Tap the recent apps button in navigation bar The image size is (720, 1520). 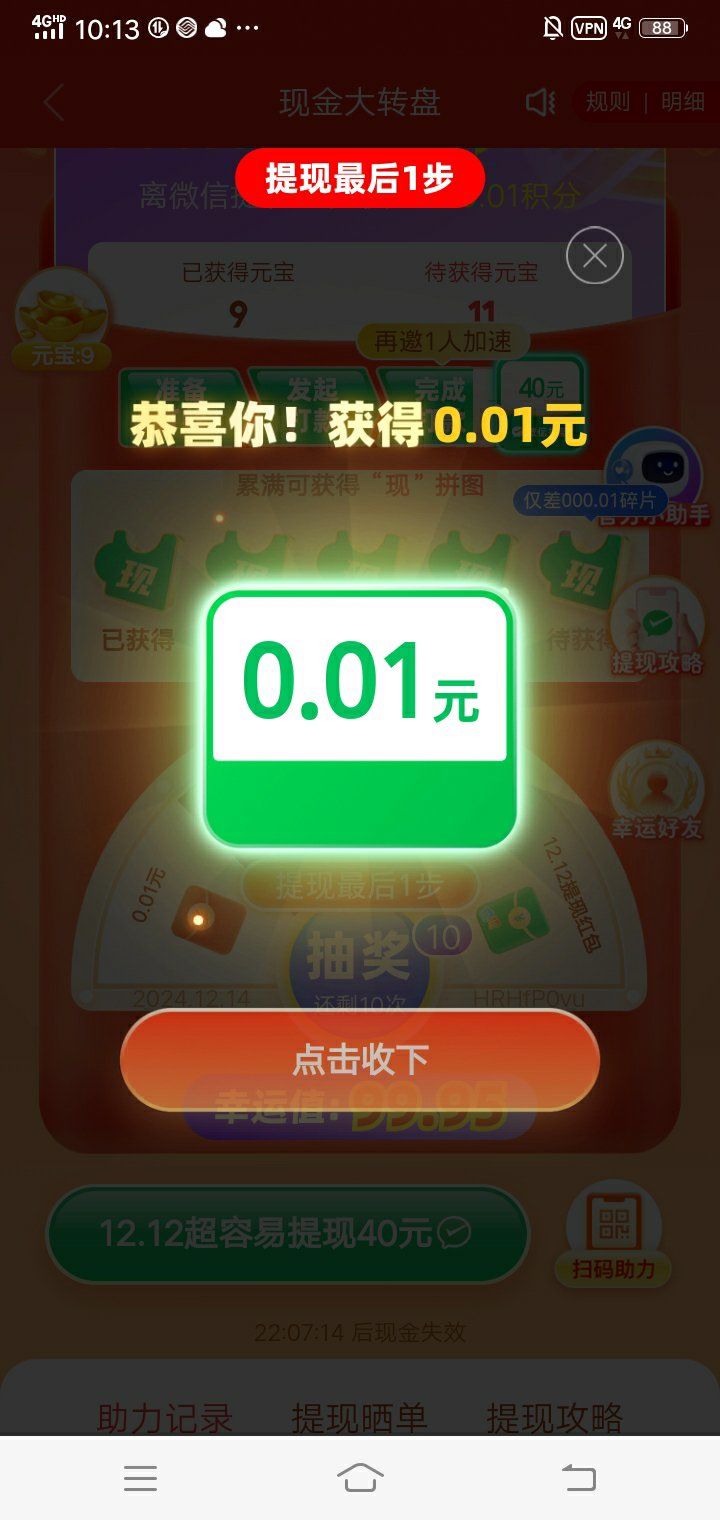pos(140,1480)
